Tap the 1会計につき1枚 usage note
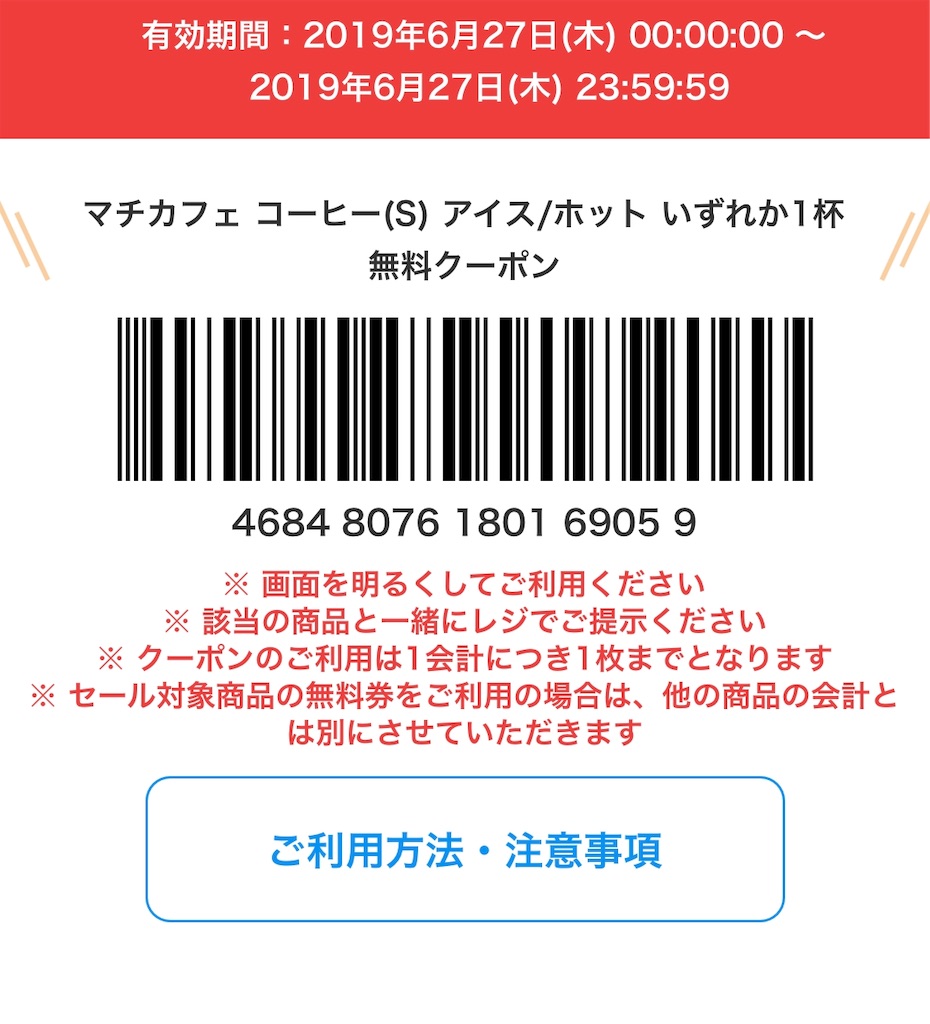The height and width of the screenshot is (1024, 930). tap(465, 659)
